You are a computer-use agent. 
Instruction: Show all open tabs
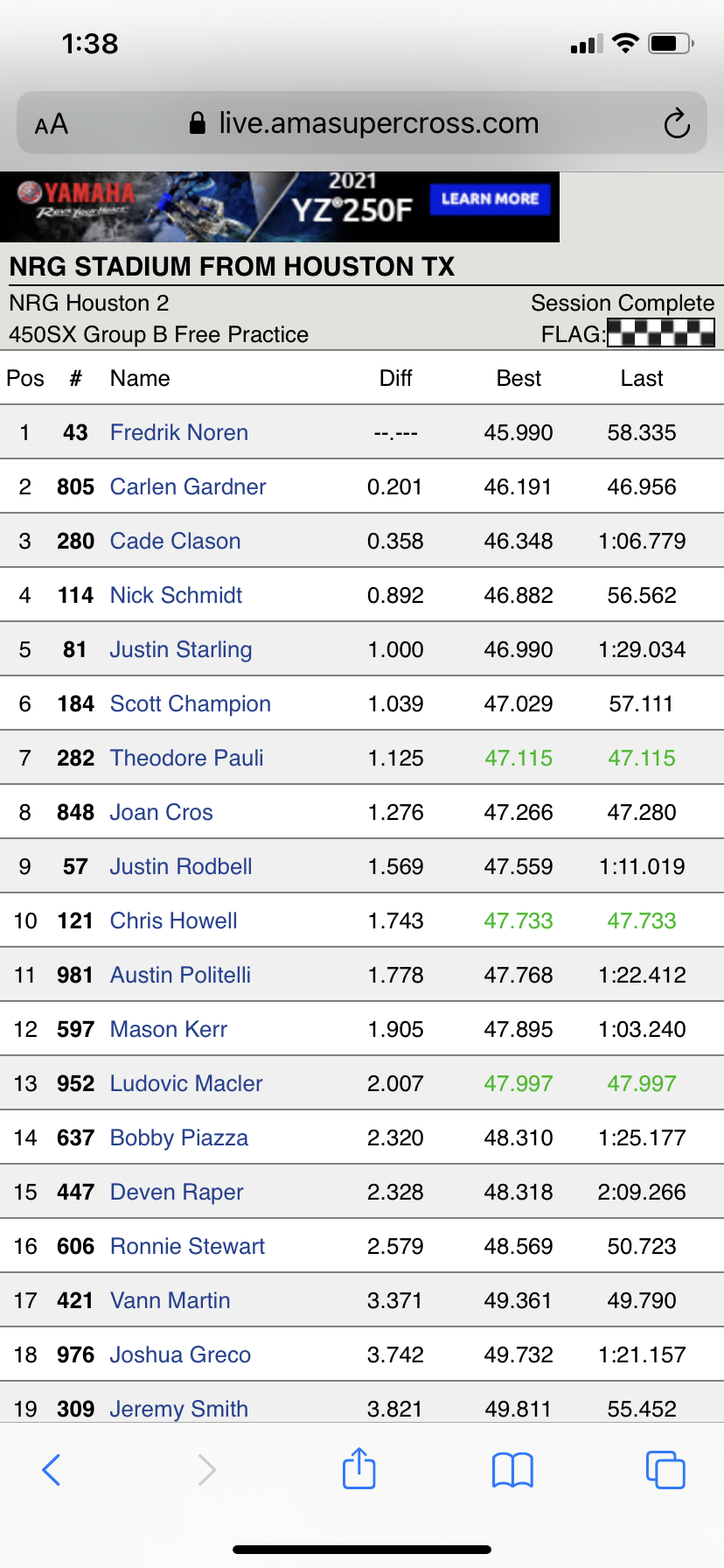coord(665,1469)
